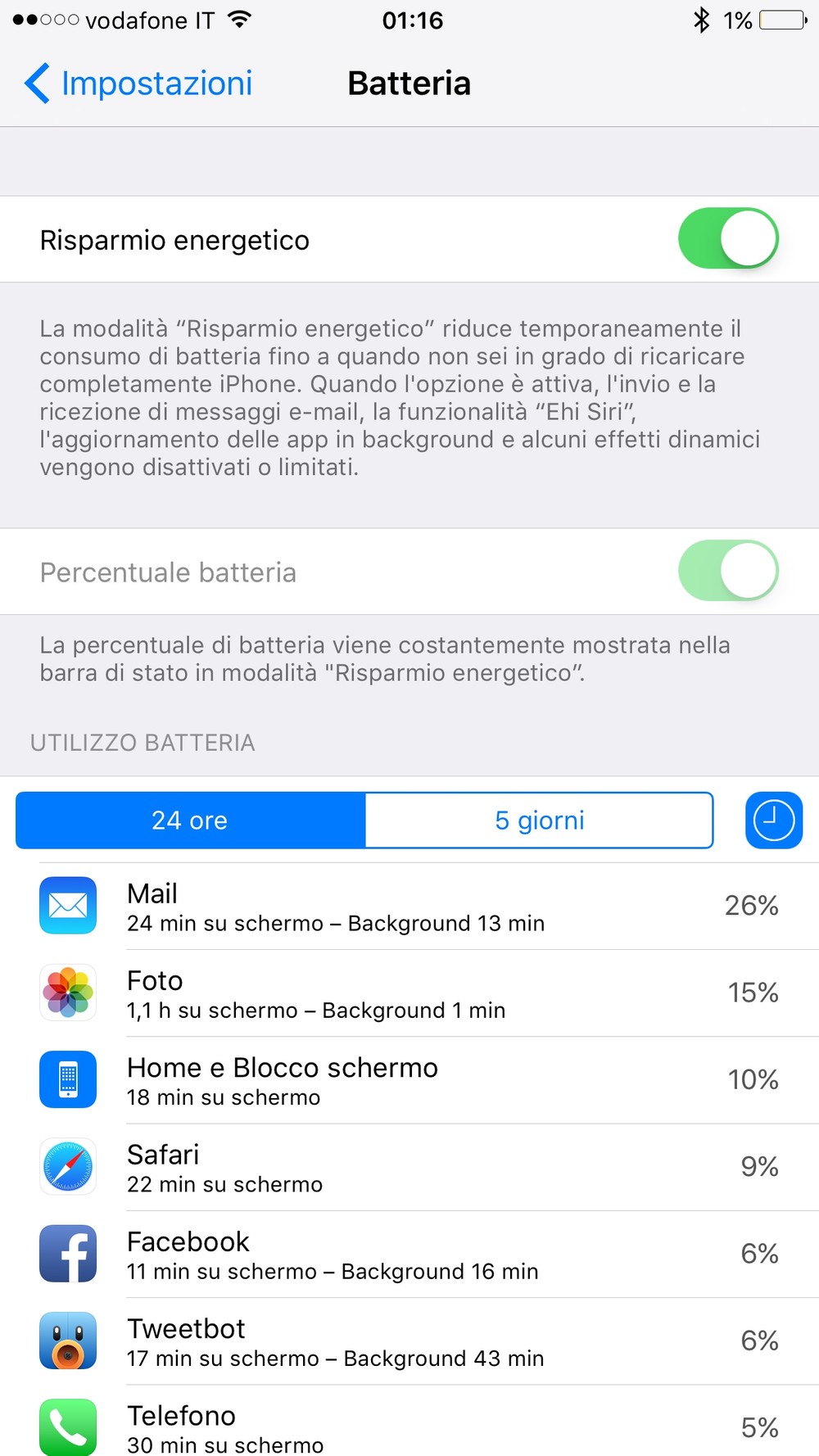Tap the Tweetbot battery usage row
819x1456 pixels.
coord(409,1341)
